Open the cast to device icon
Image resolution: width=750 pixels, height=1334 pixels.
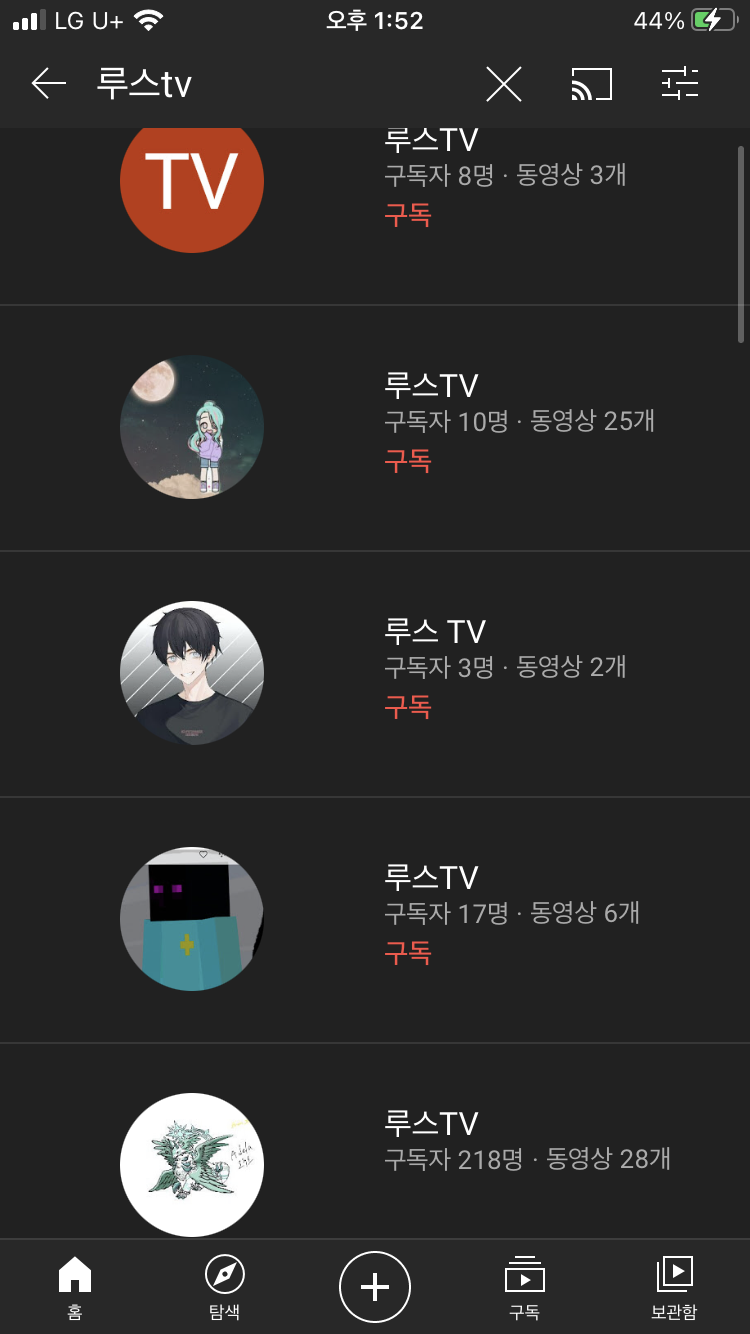[x=591, y=84]
